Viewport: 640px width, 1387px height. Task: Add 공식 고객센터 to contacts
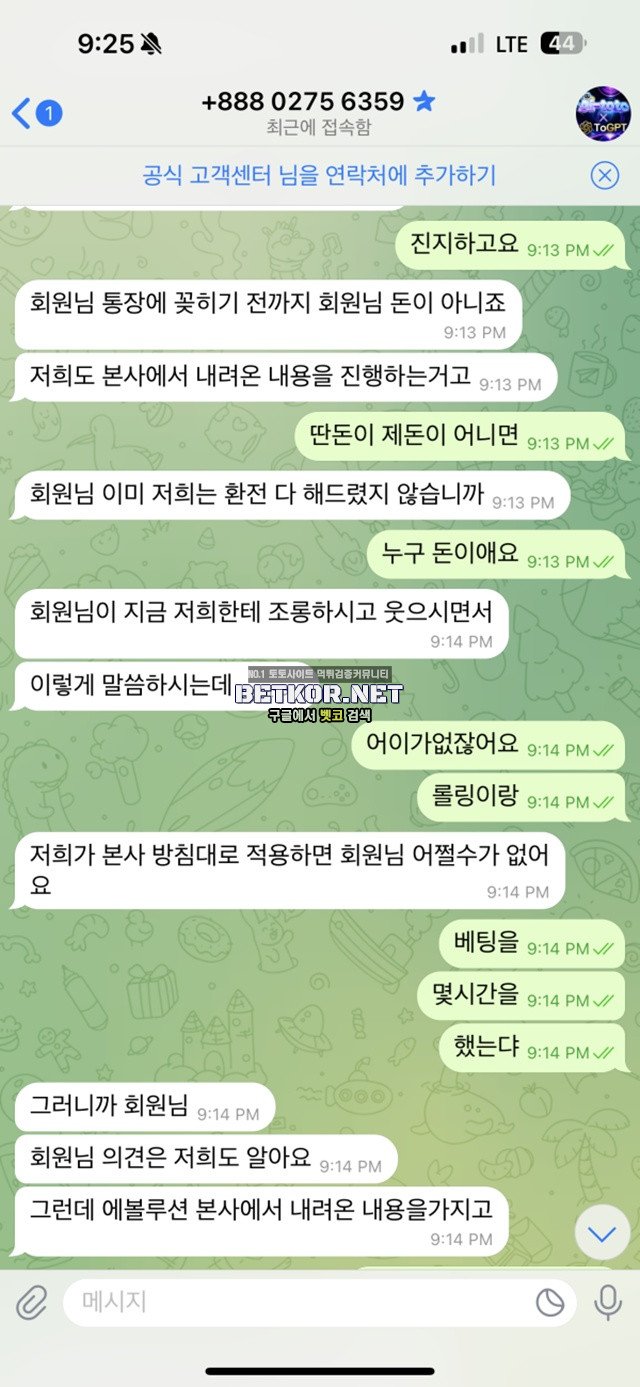(318, 176)
